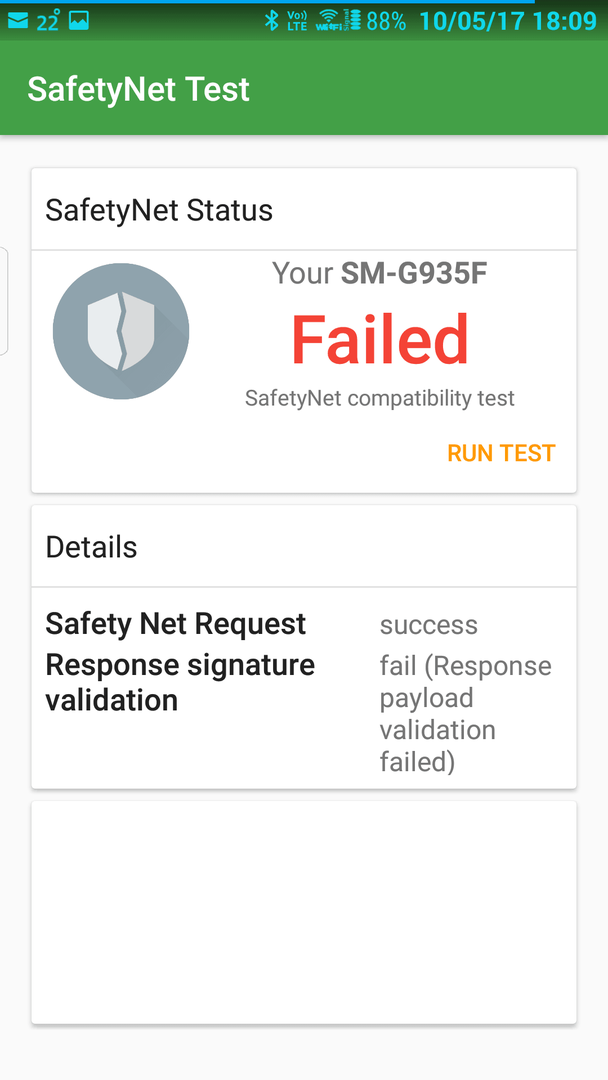608x1080 pixels.
Task: Run the SafetyNet test again
Action: (500, 453)
